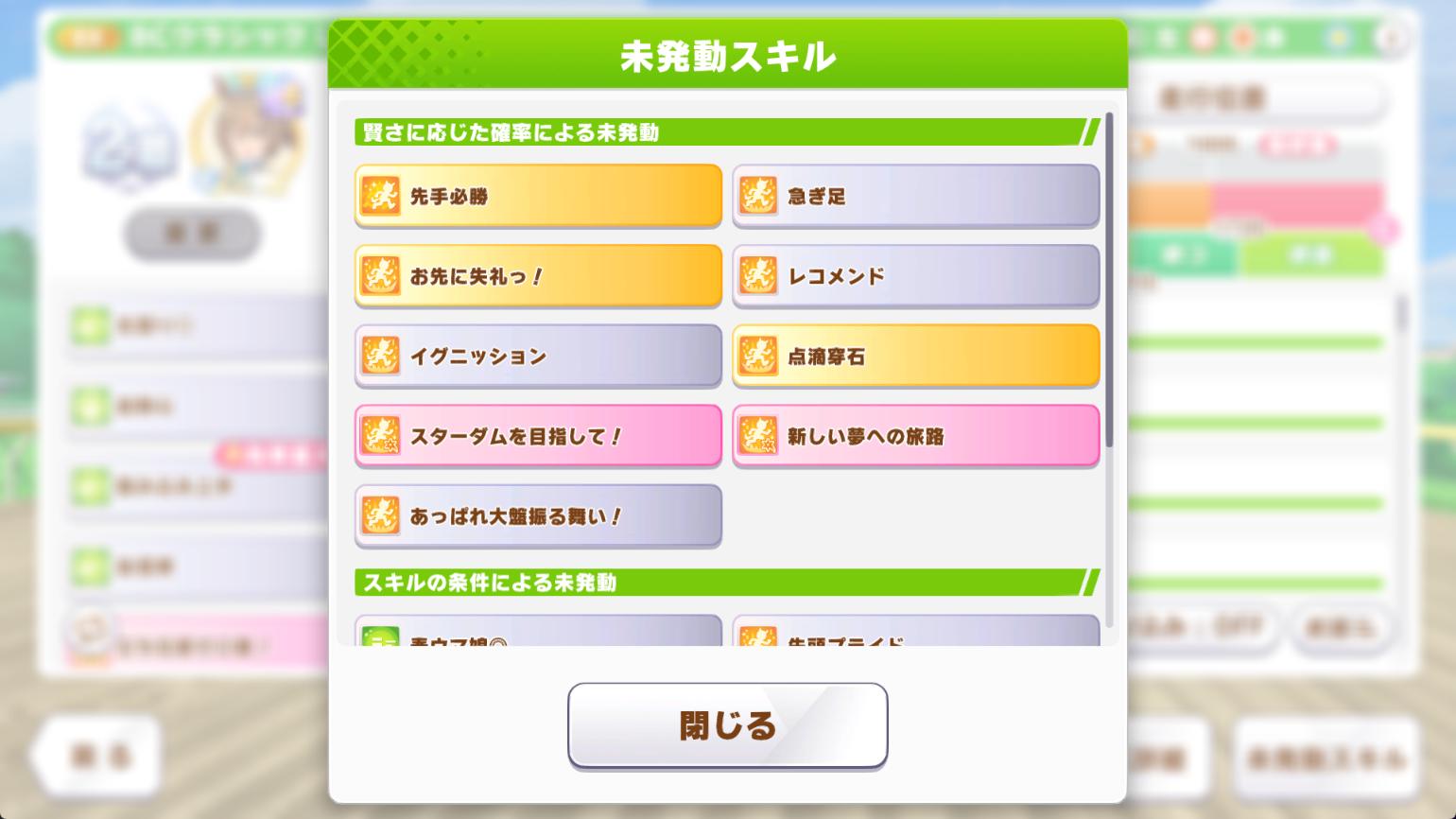1456x819 pixels.
Task: Open the イグニッション skill entry
Action: pos(538,356)
